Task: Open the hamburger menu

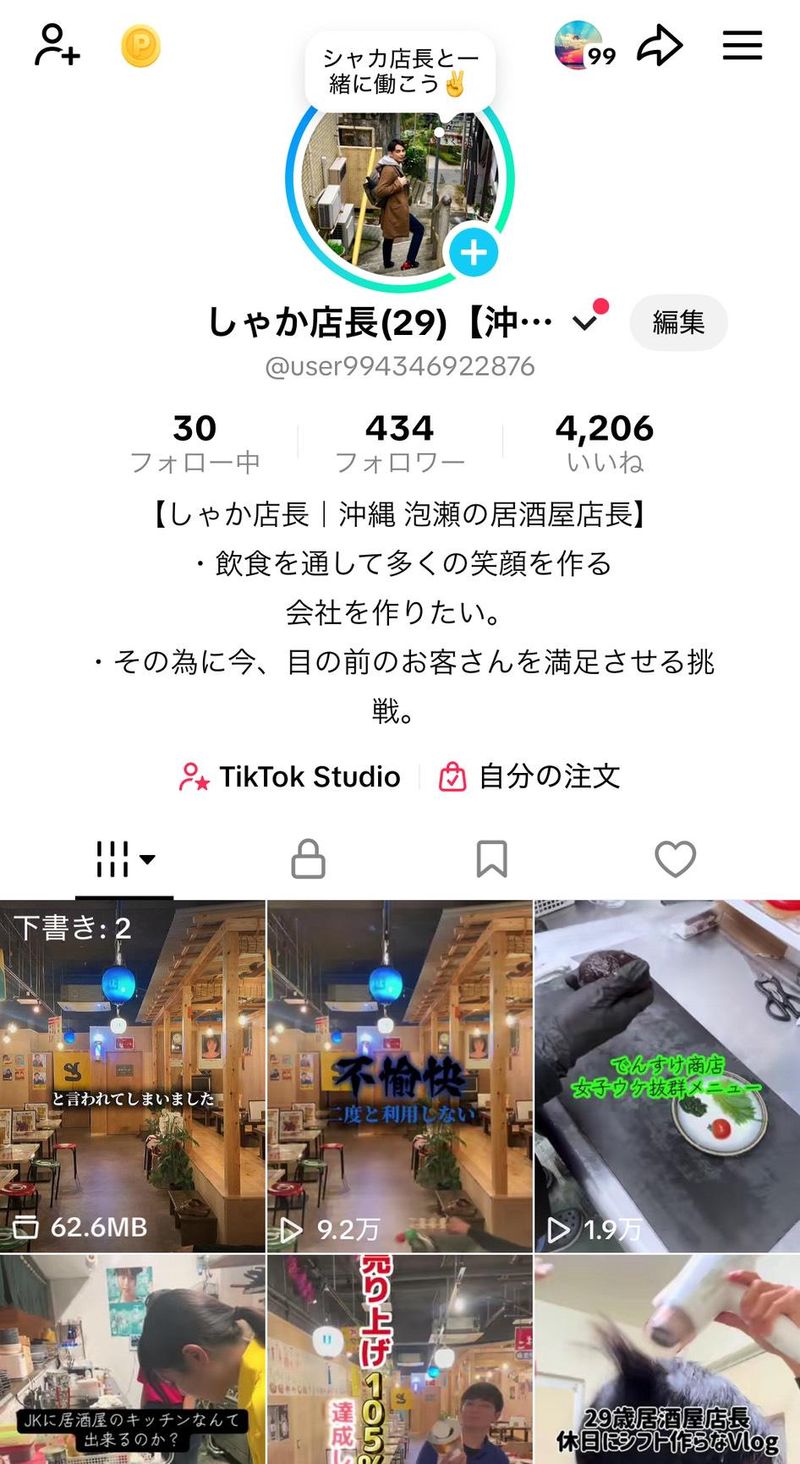Action: point(742,46)
